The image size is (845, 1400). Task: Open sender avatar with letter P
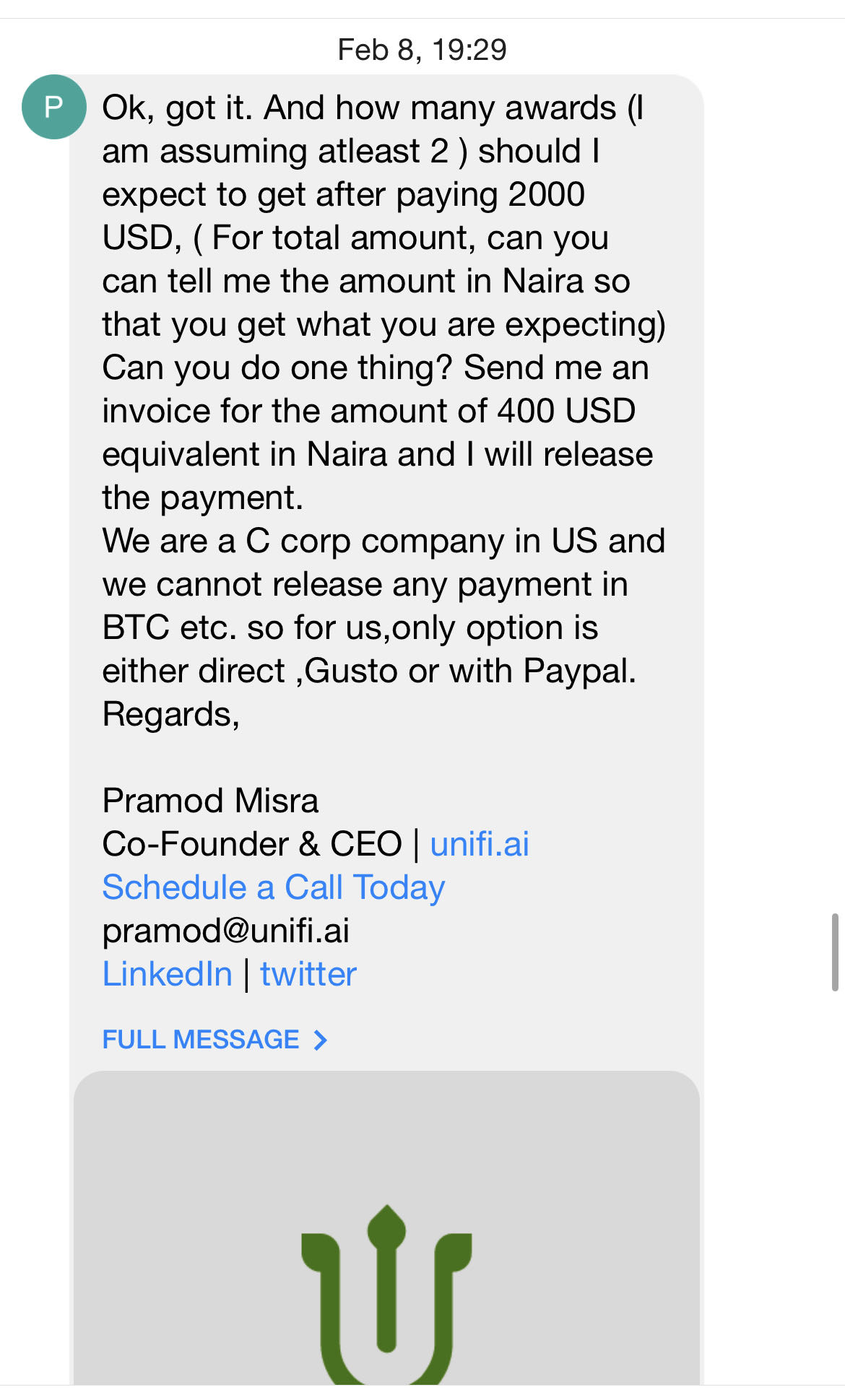point(54,107)
